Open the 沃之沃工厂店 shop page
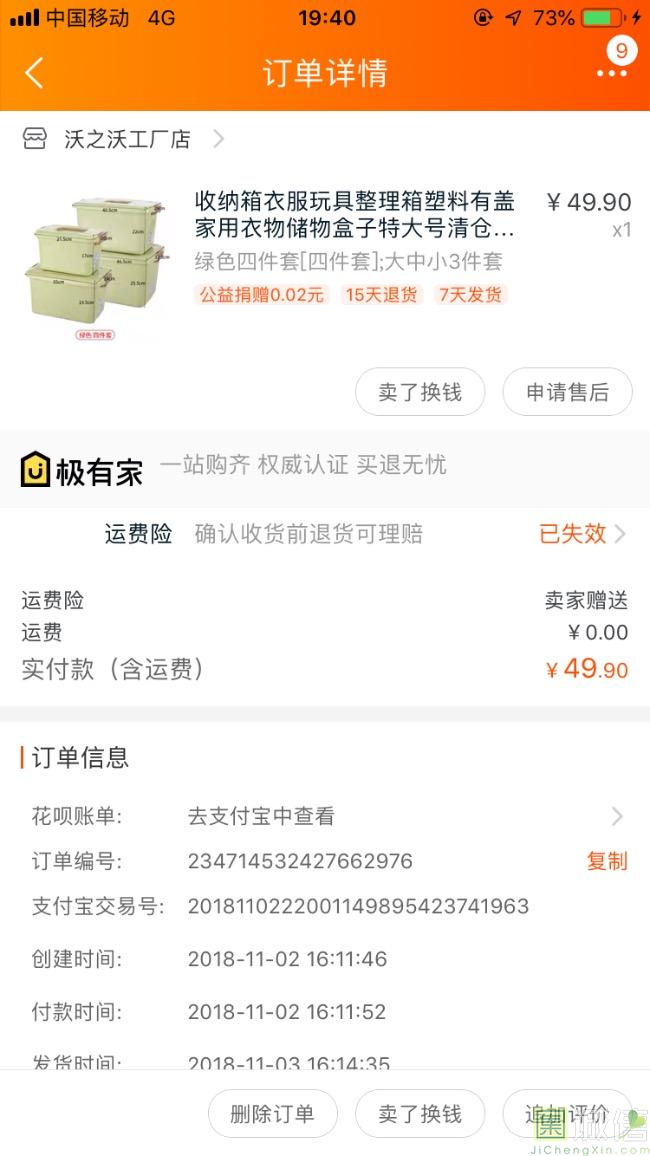 click(127, 140)
